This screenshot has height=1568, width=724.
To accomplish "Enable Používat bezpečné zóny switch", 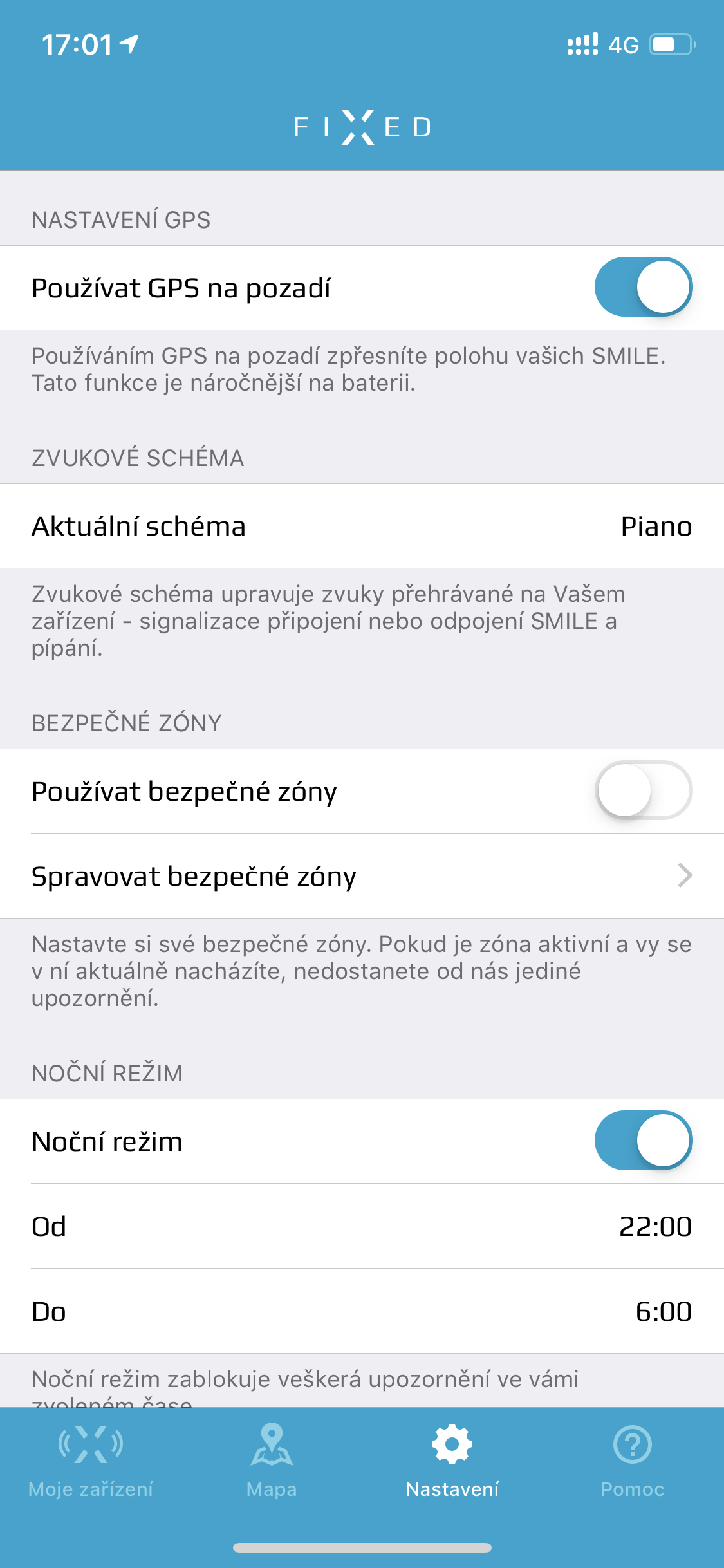I will click(x=643, y=790).
